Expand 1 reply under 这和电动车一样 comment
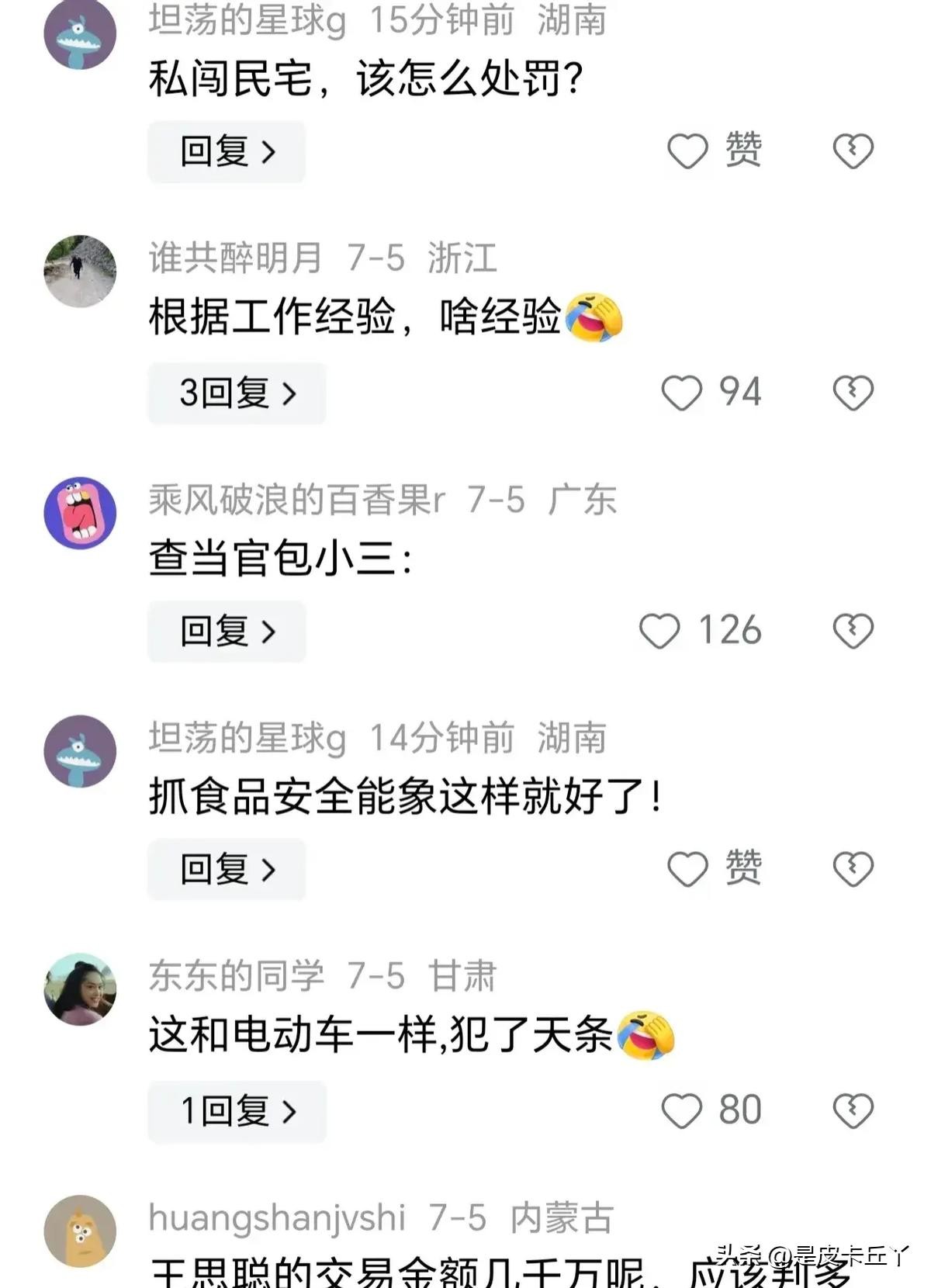 click(237, 1111)
